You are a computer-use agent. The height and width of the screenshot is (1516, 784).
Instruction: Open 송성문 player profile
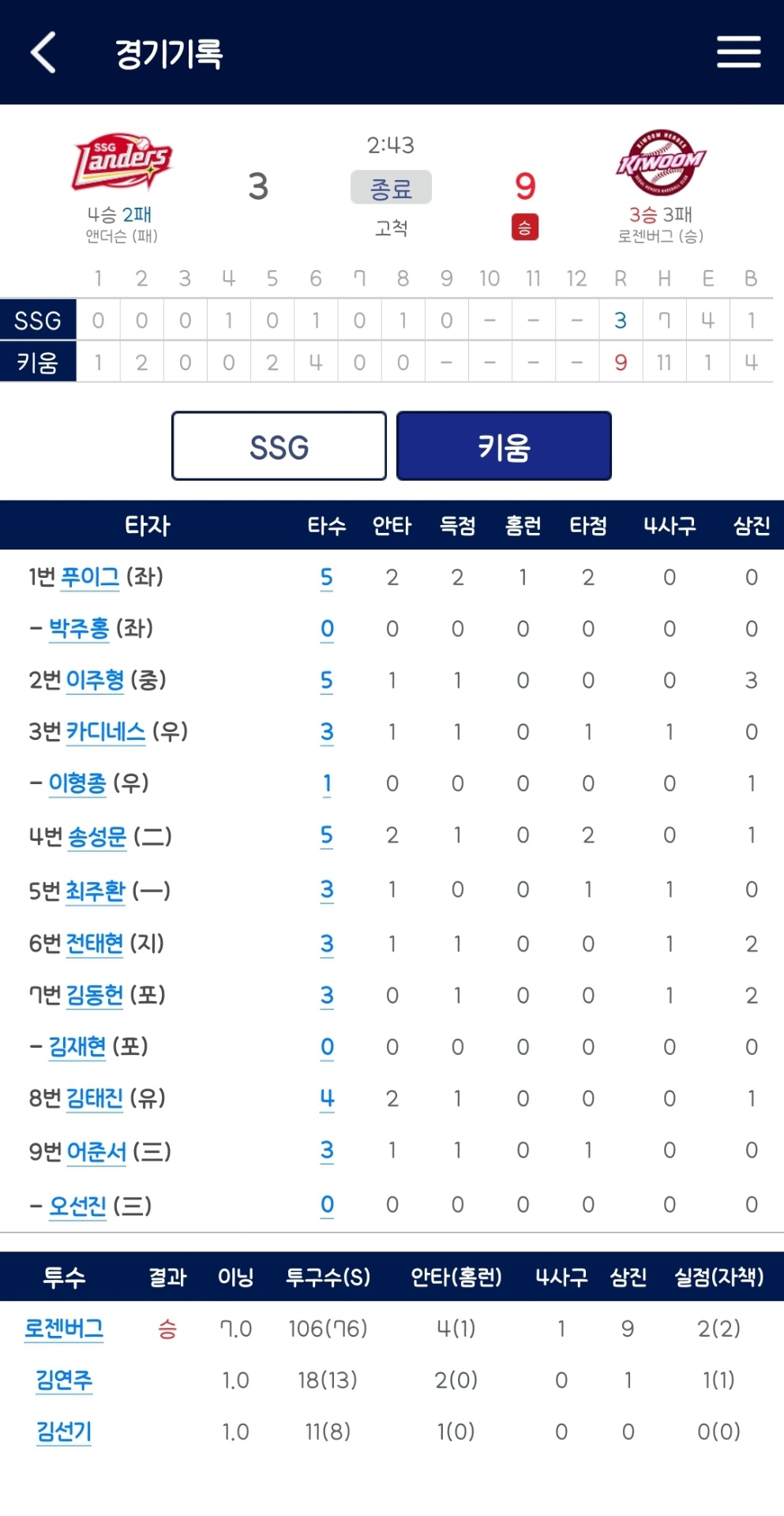tap(97, 836)
